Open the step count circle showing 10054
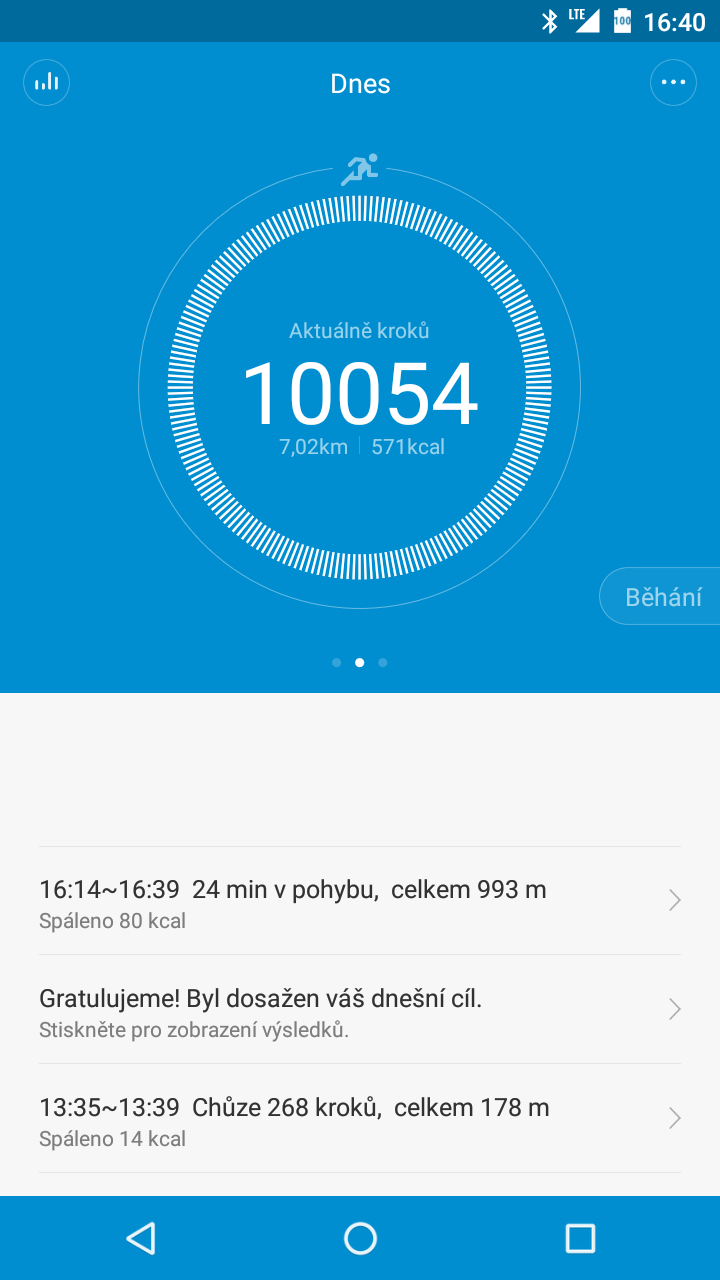 click(x=360, y=389)
